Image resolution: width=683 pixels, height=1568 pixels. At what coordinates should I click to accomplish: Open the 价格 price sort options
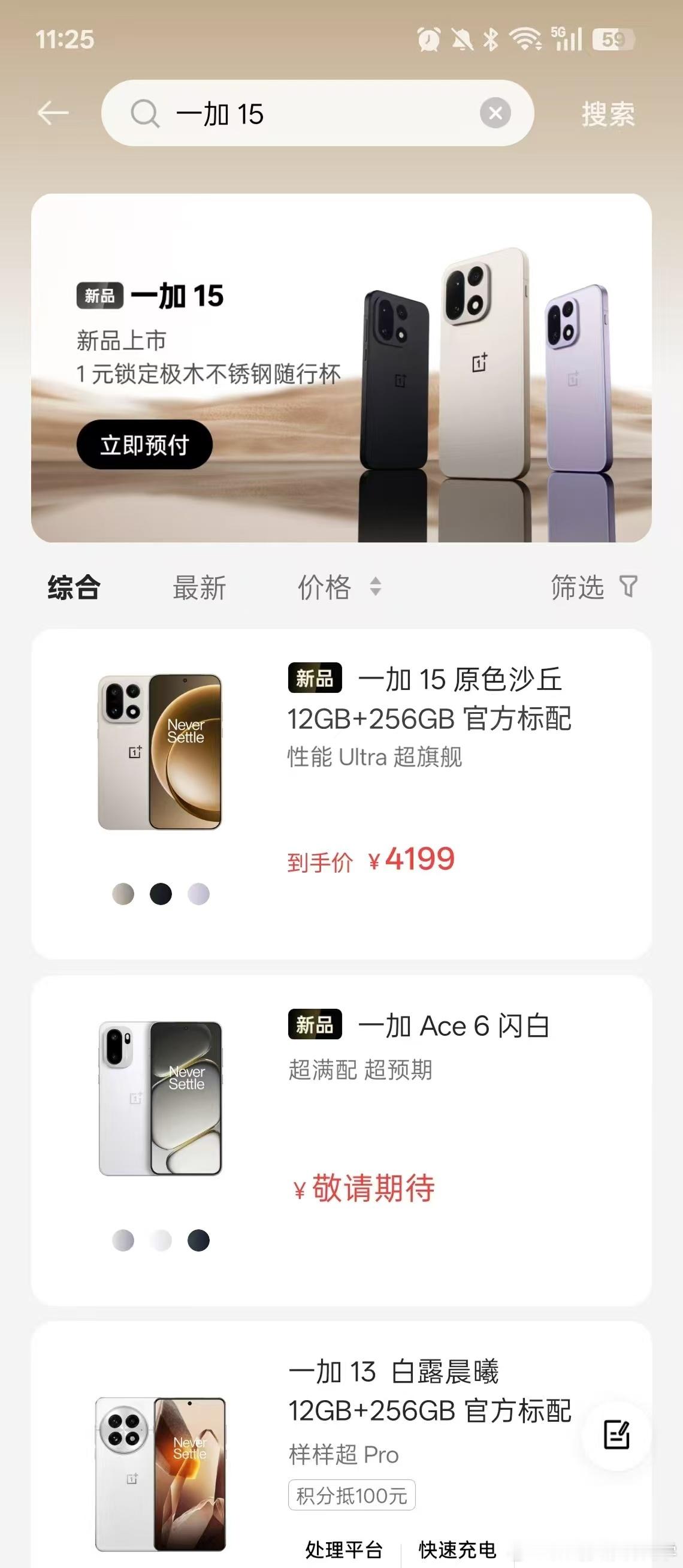(x=324, y=587)
